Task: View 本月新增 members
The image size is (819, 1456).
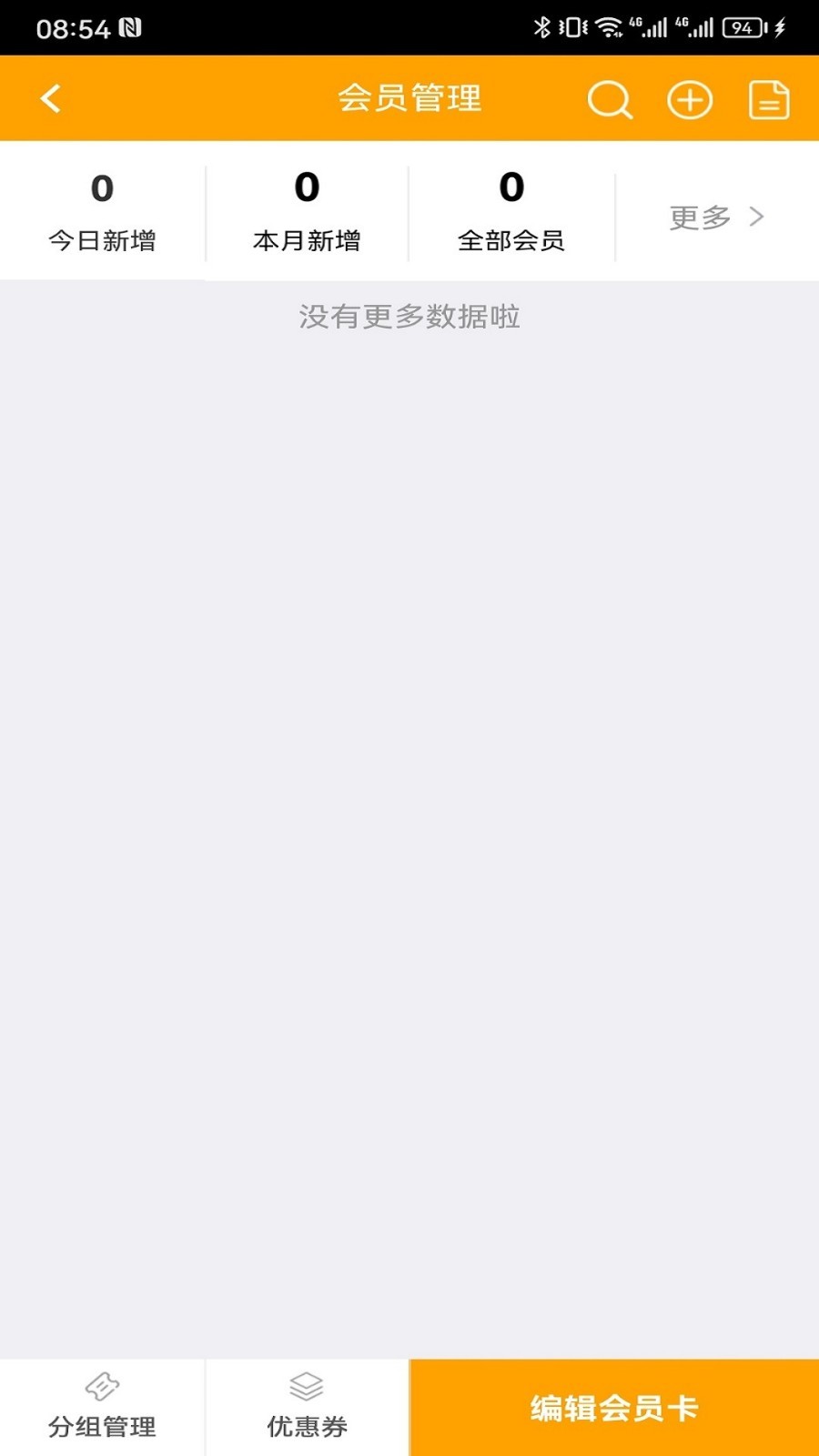Action: coord(307,213)
